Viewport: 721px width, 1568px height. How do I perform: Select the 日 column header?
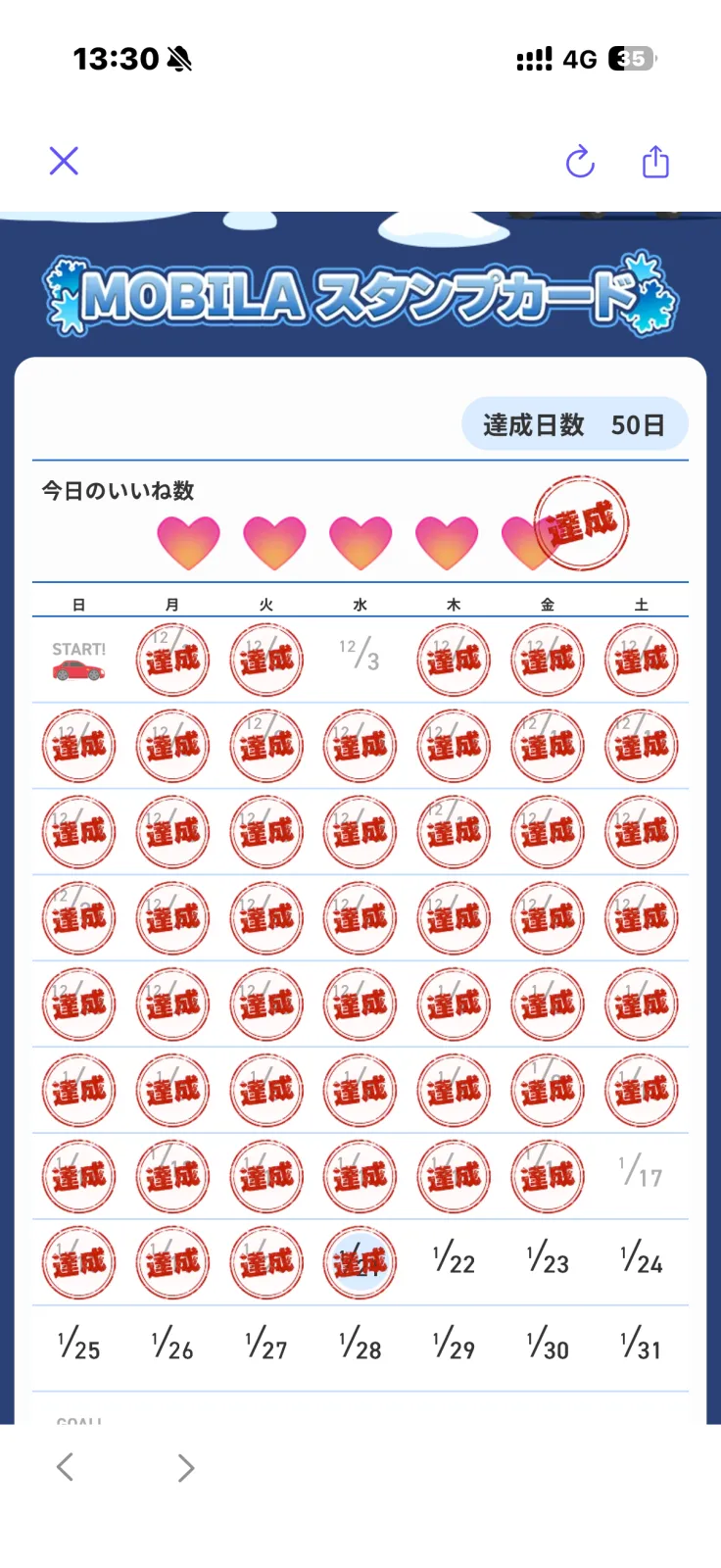[78, 605]
